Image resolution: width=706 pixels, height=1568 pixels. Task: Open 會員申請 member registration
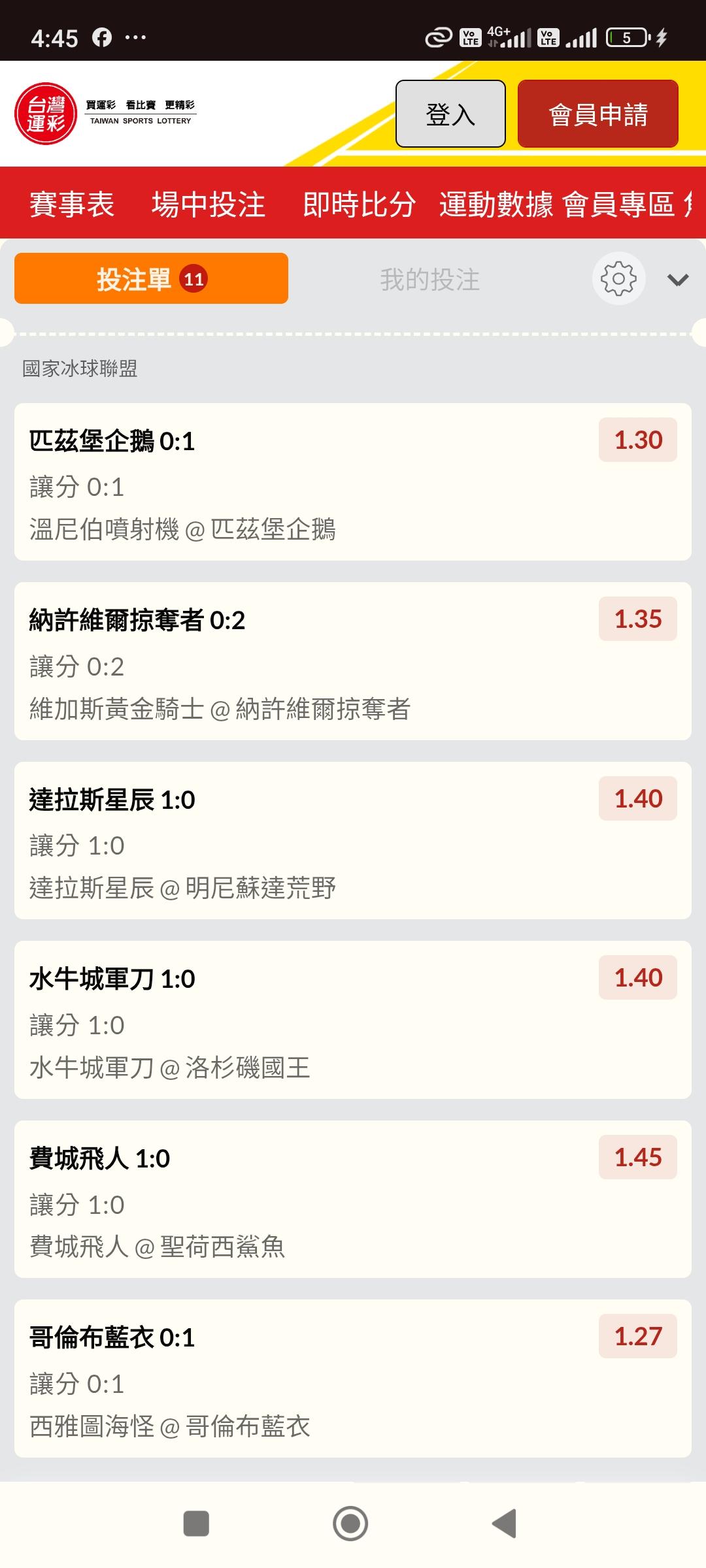point(597,114)
